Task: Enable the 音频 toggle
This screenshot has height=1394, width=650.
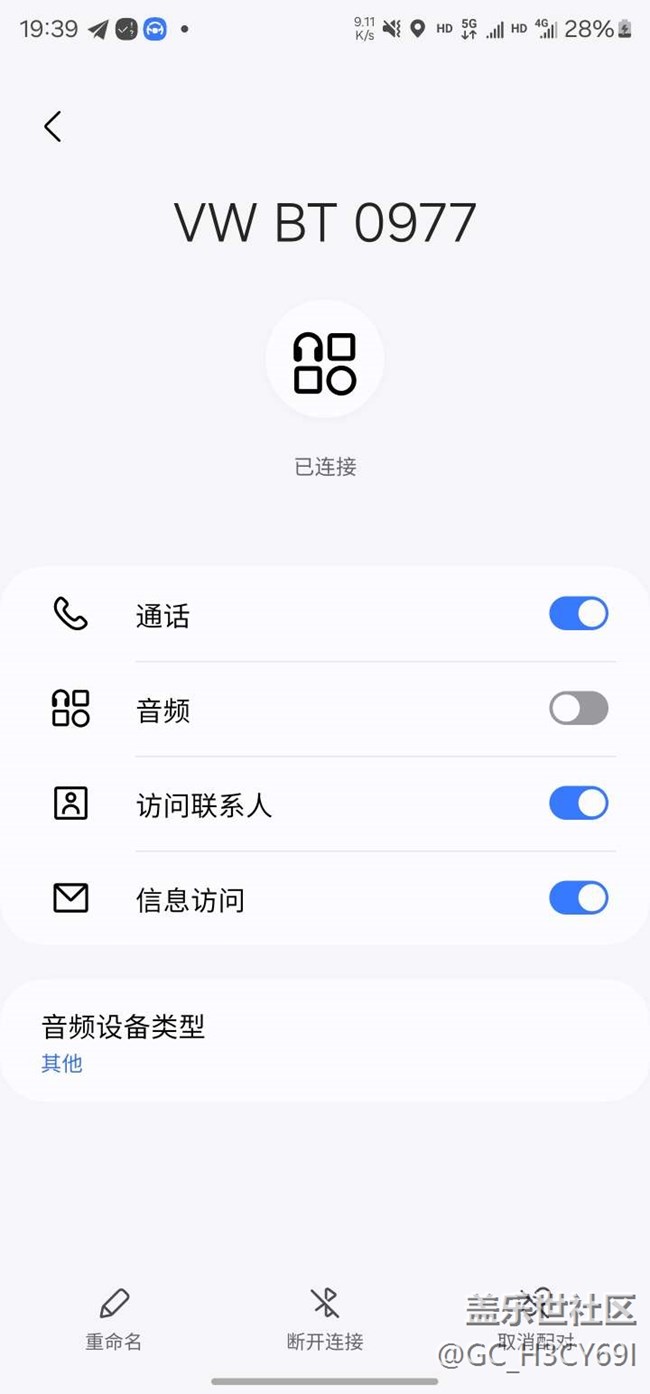Action: coord(578,709)
